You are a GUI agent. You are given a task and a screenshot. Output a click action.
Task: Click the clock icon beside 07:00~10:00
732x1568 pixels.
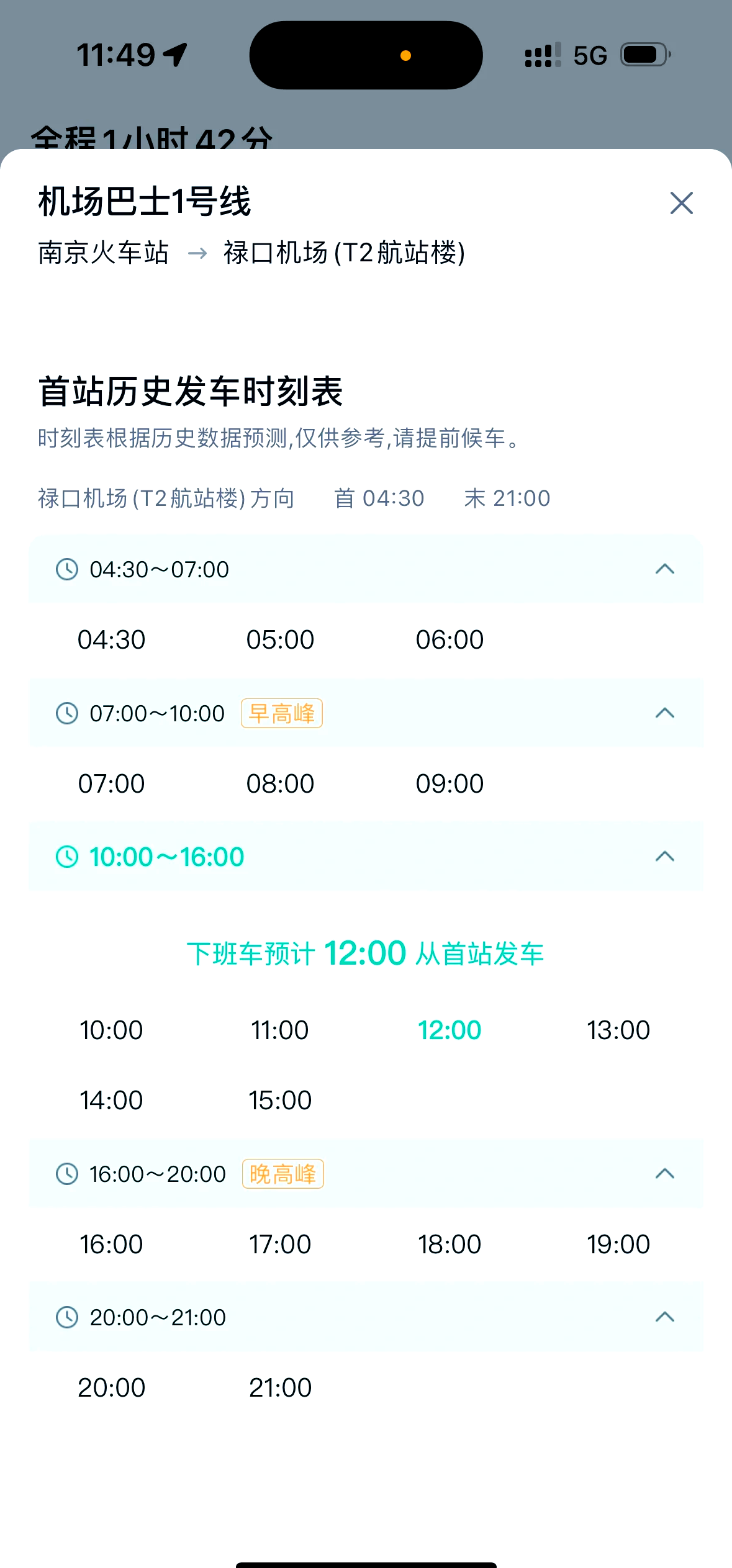click(66, 712)
